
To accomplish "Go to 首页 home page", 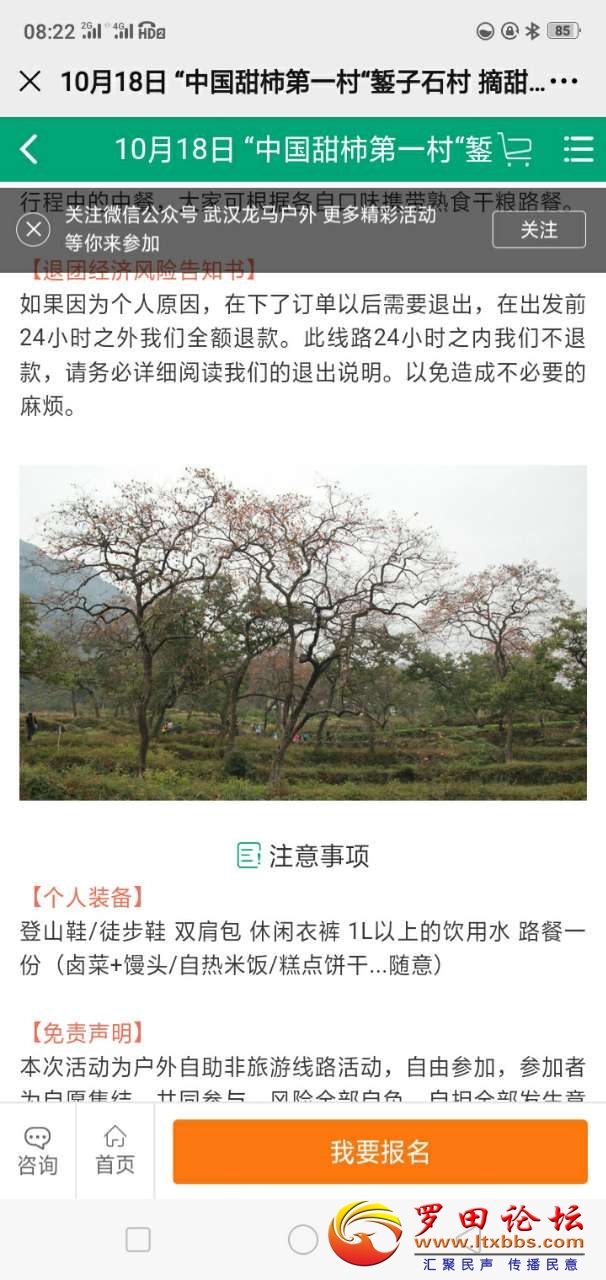I will tap(115, 1151).
